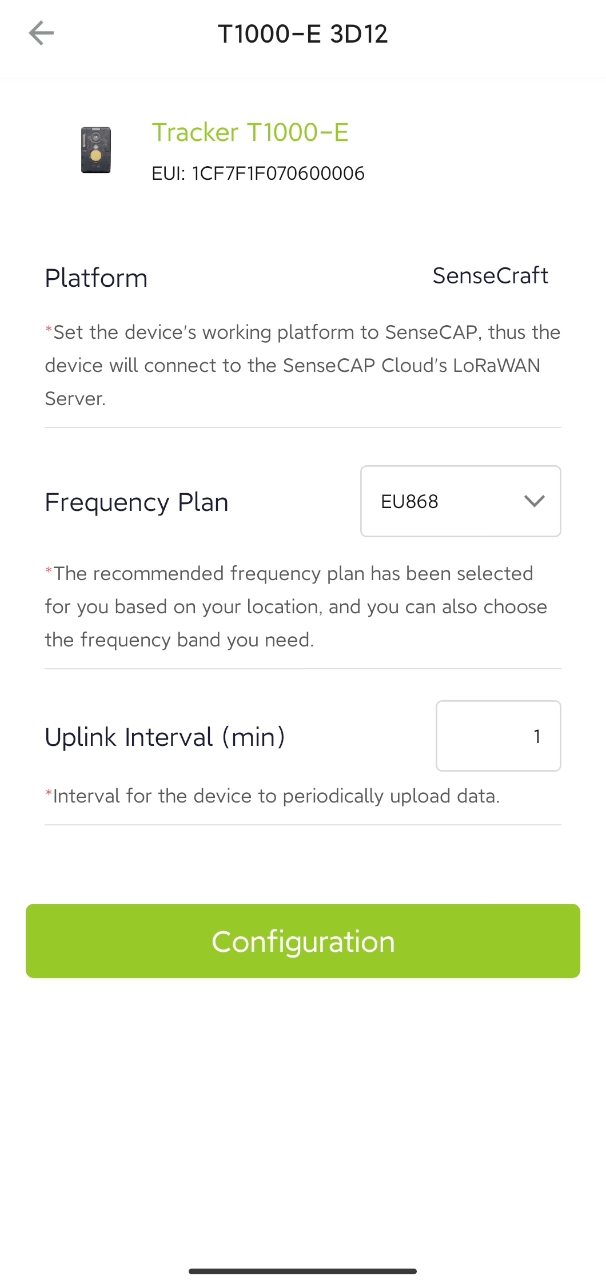Go back using the top-left arrow

click(41, 33)
